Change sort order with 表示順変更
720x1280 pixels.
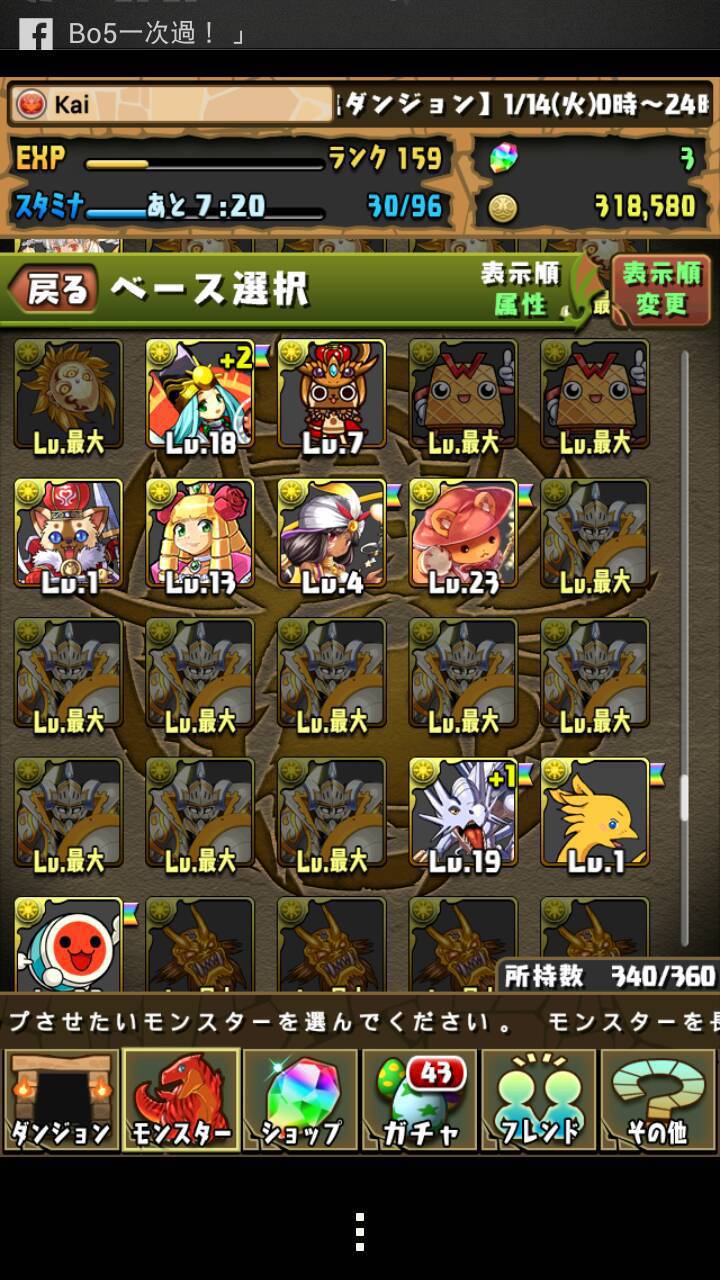pos(661,290)
